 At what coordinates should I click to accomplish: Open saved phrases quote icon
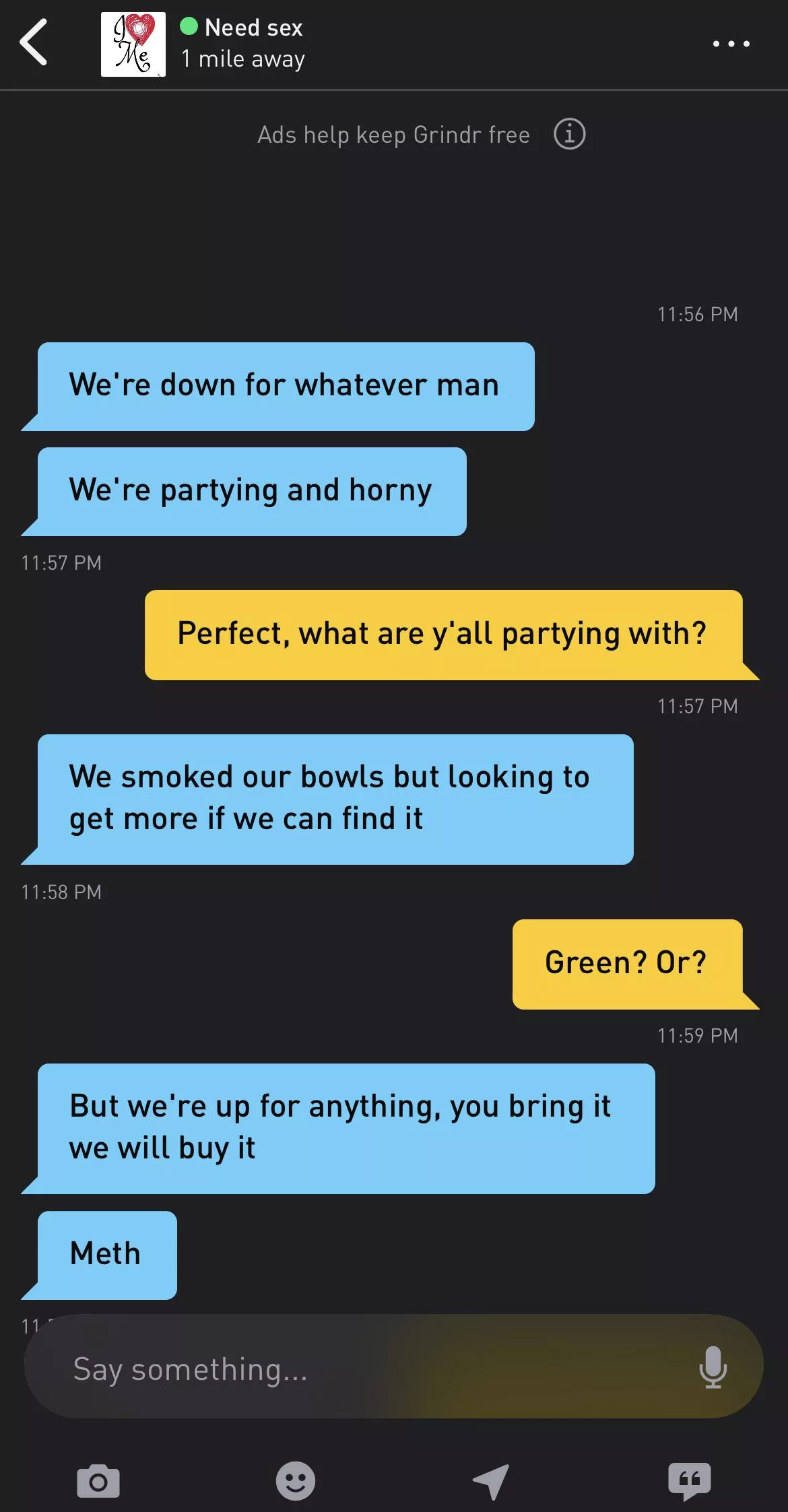689,1481
